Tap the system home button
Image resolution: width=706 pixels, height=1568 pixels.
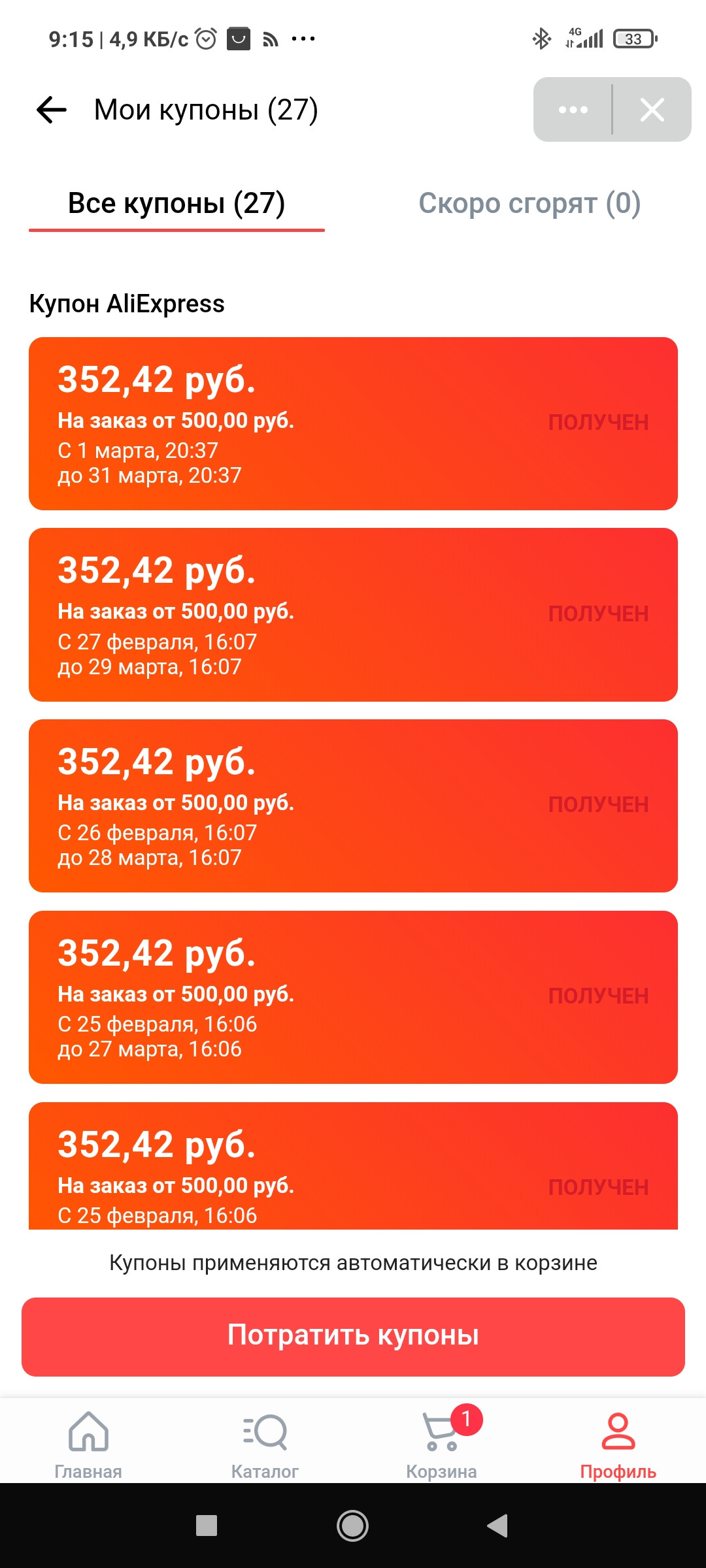(352, 1526)
